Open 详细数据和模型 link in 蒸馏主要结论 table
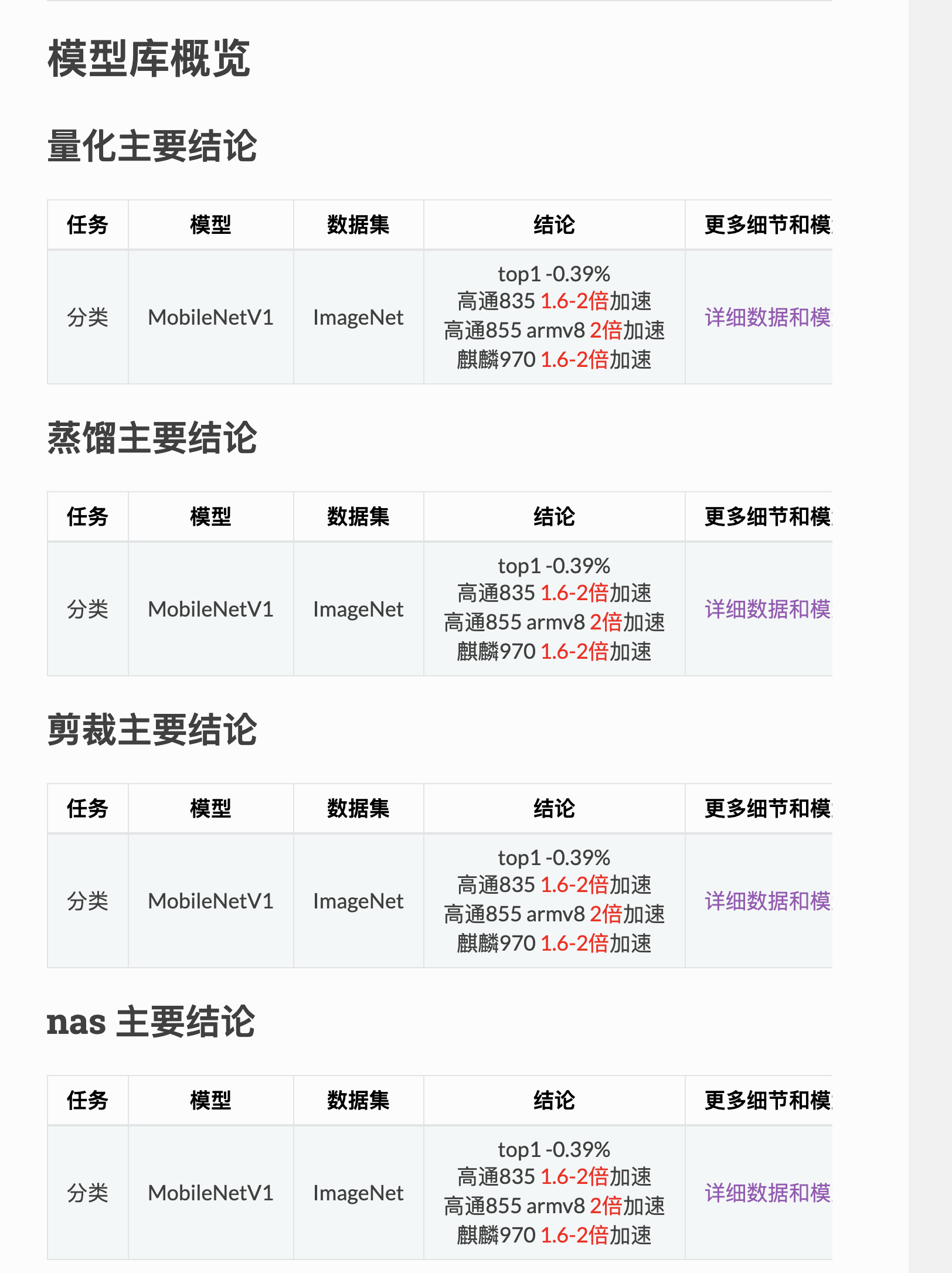Image resolution: width=952 pixels, height=1273 pixels. pyautogui.click(x=768, y=610)
